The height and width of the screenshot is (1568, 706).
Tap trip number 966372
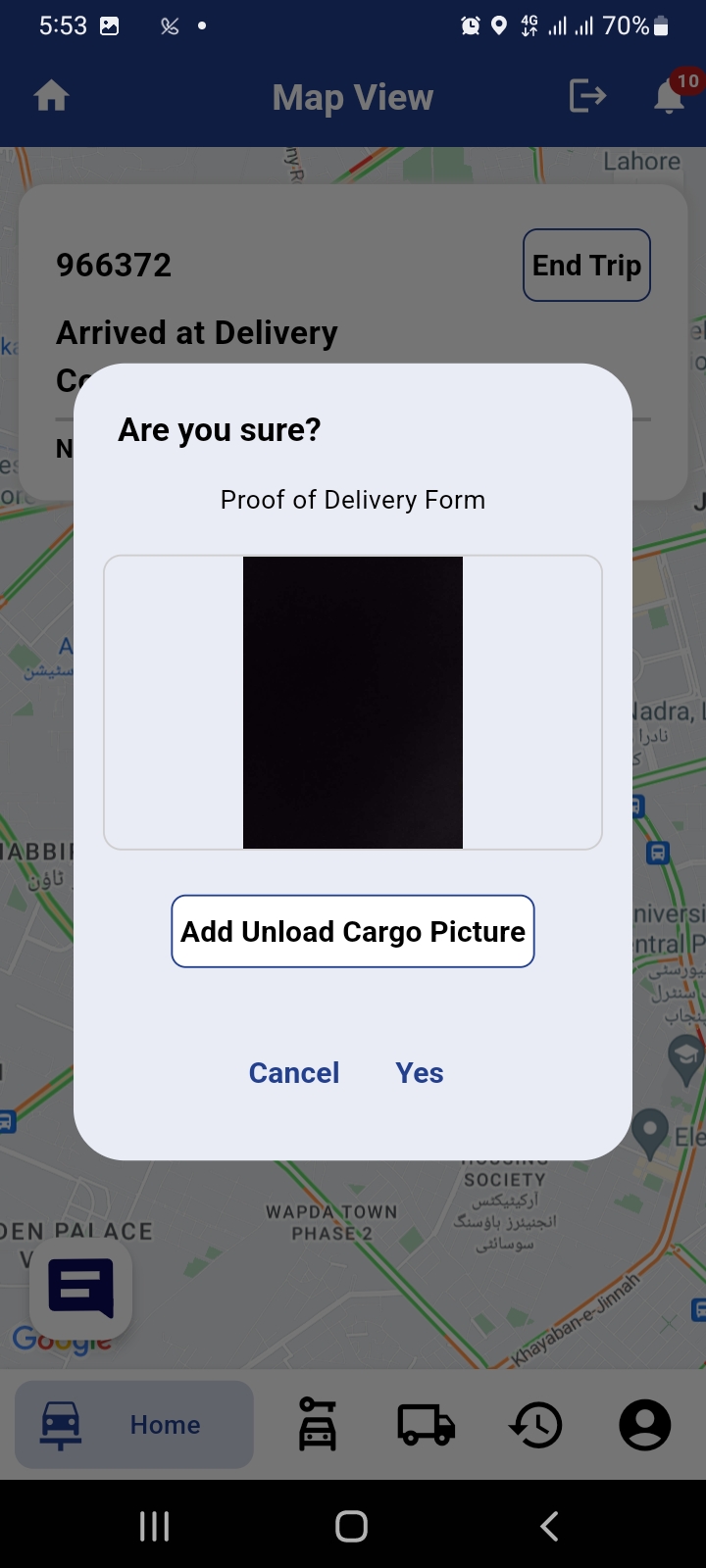point(114,263)
